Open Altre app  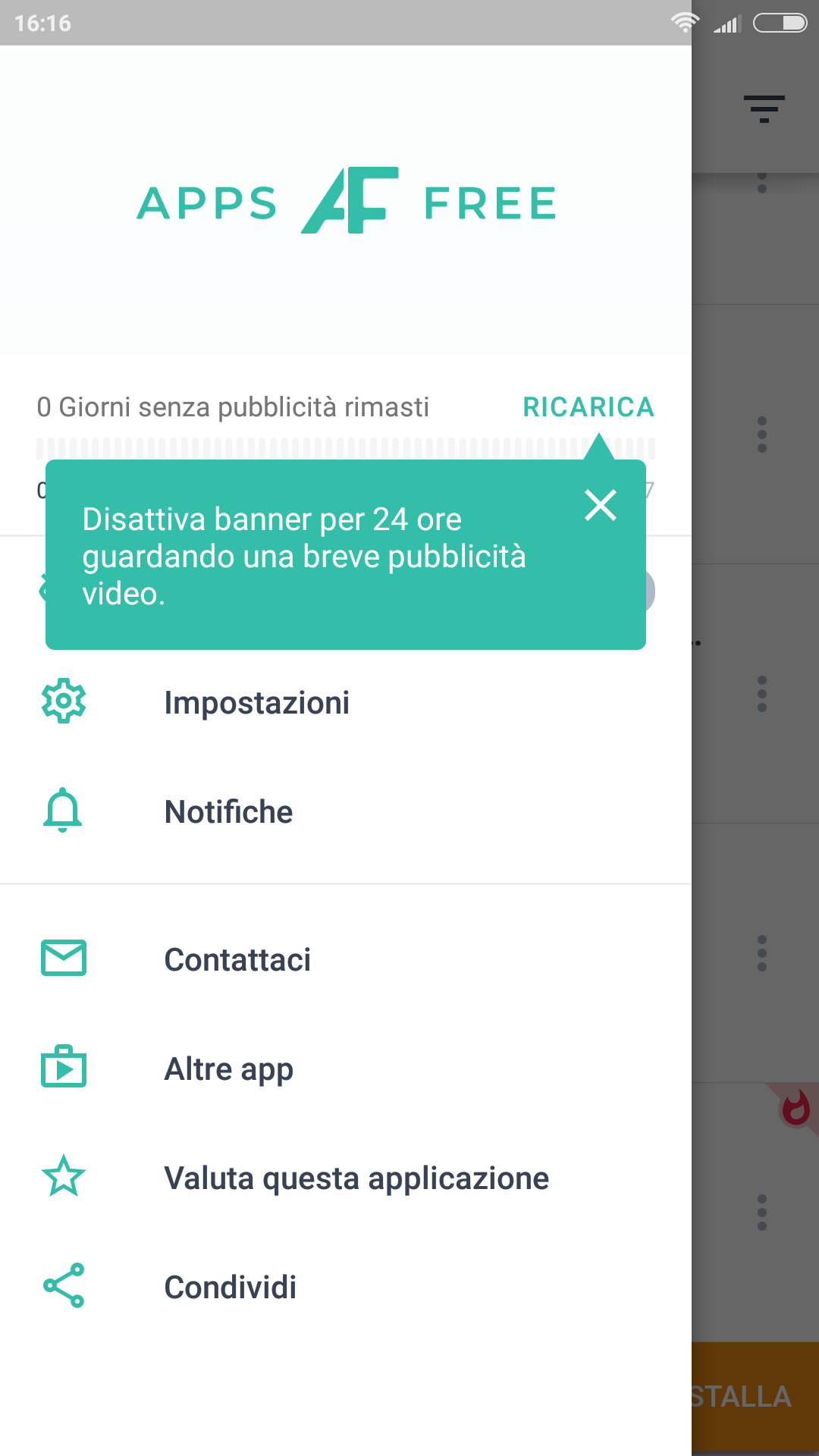tap(346, 1068)
